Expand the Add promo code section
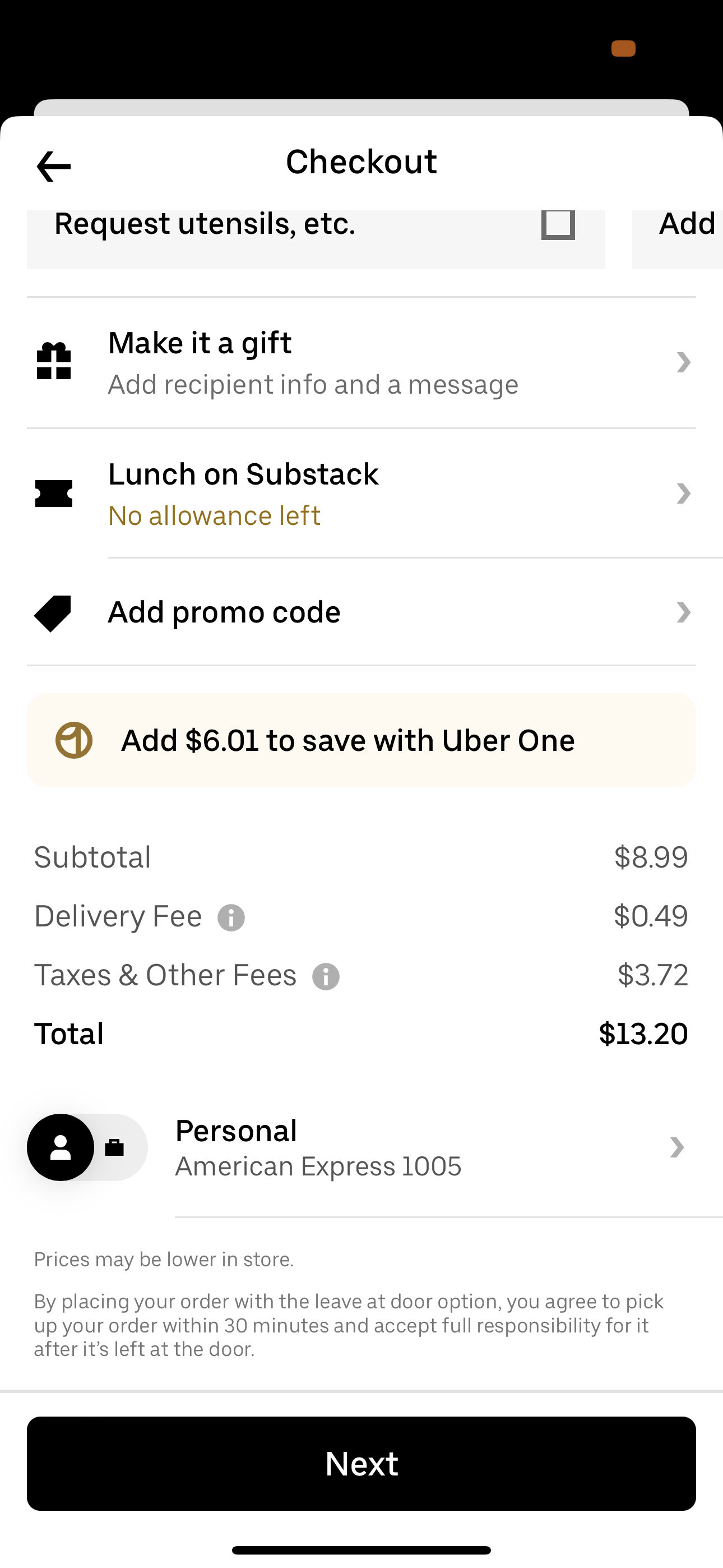Image resolution: width=723 pixels, height=1568 pixels. pyautogui.click(x=361, y=612)
